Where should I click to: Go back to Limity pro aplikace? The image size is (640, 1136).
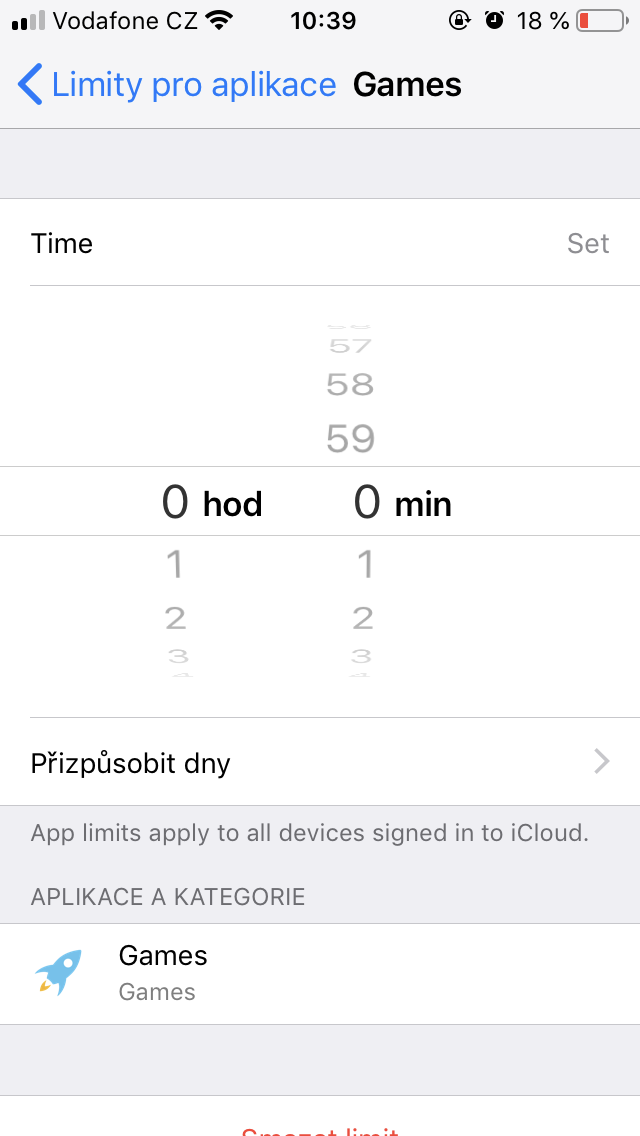tap(177, 85)
